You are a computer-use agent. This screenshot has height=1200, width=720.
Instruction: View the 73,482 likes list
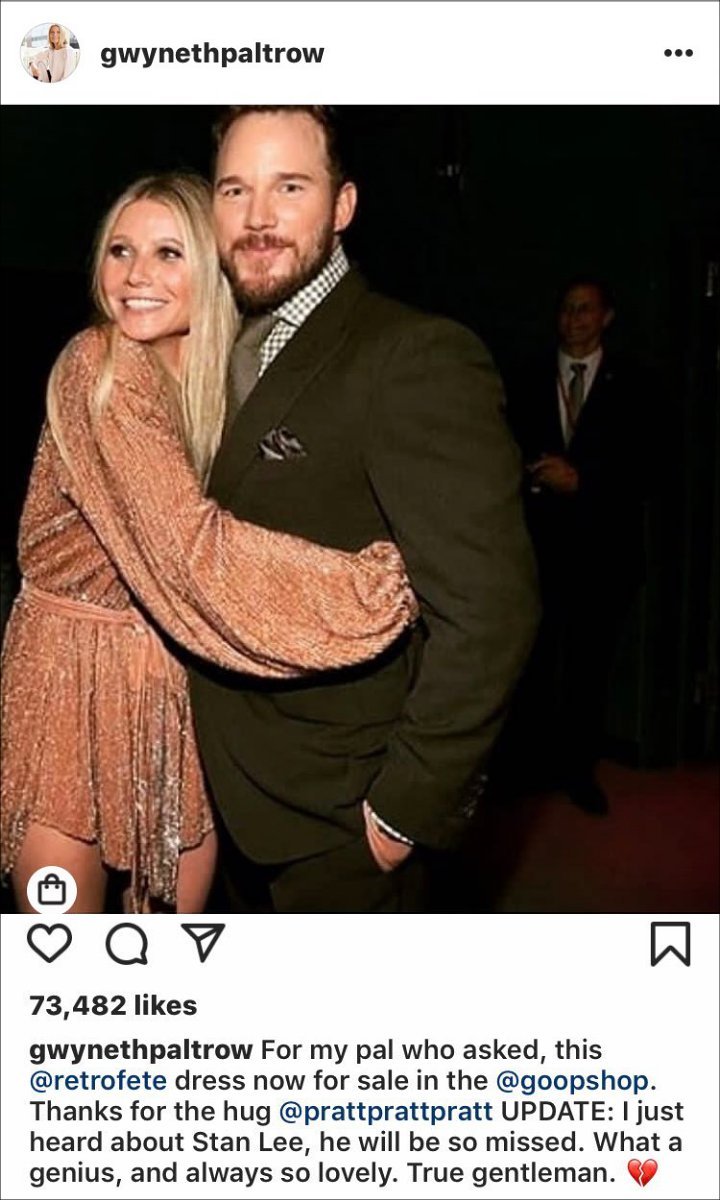point(113,1005)
